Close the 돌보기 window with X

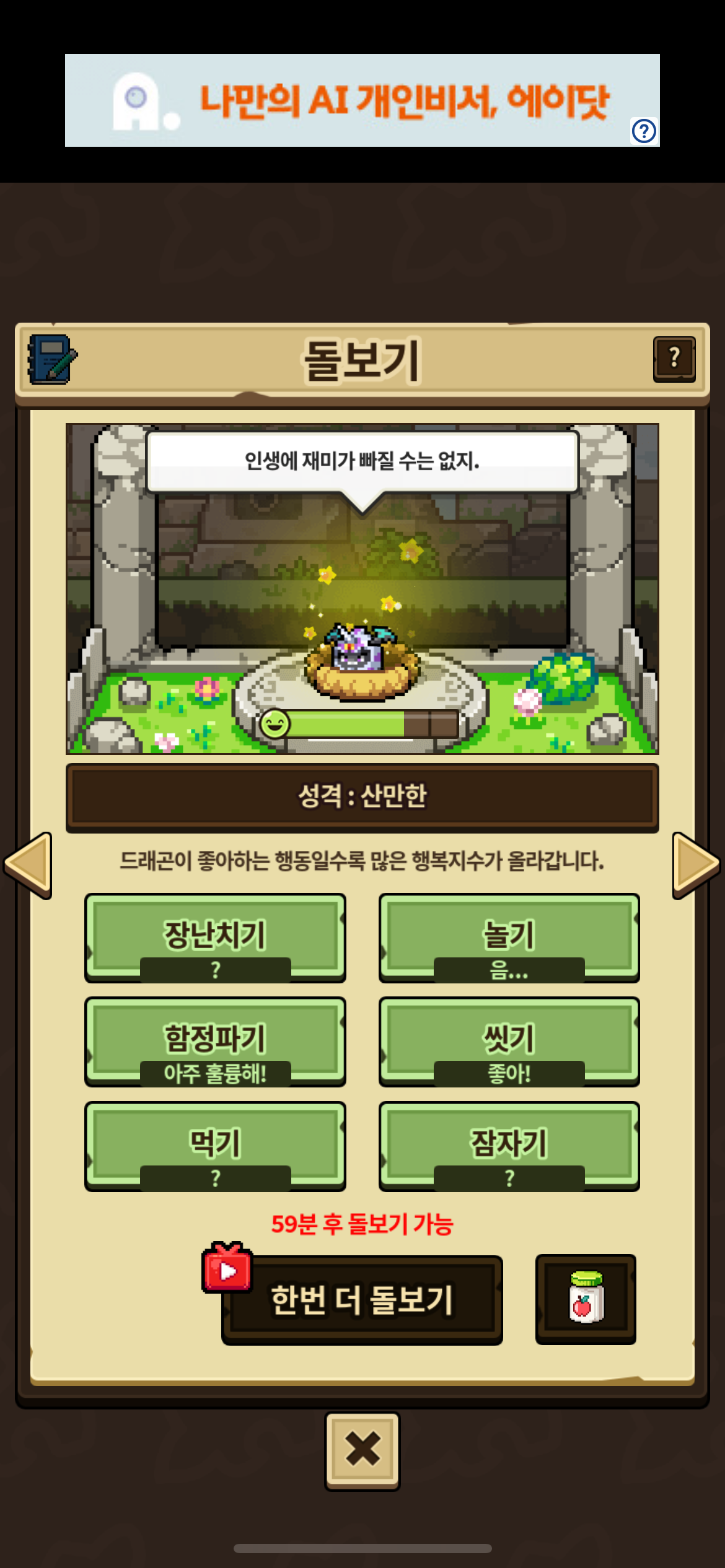pos(362,1450)
